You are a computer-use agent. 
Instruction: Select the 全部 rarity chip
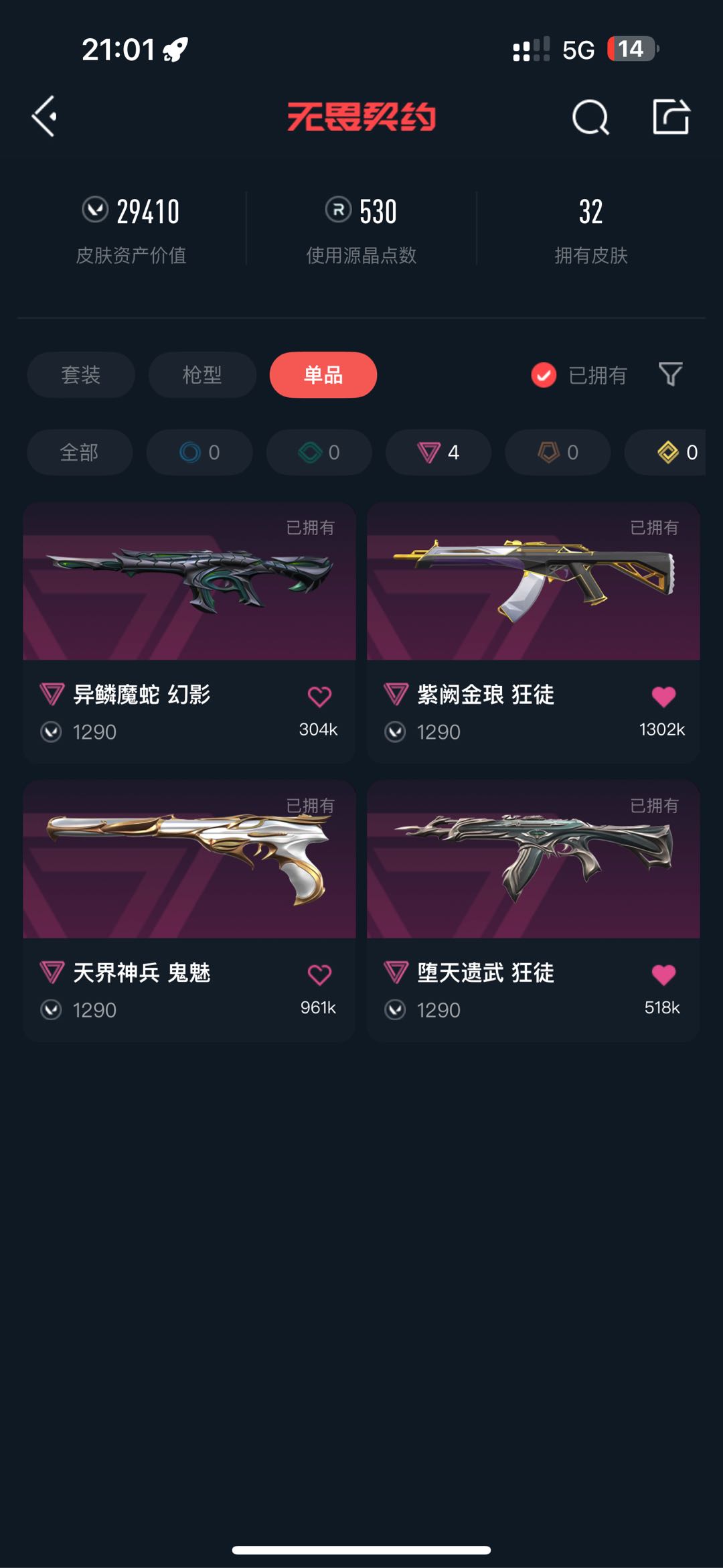[x=80, y=452]
